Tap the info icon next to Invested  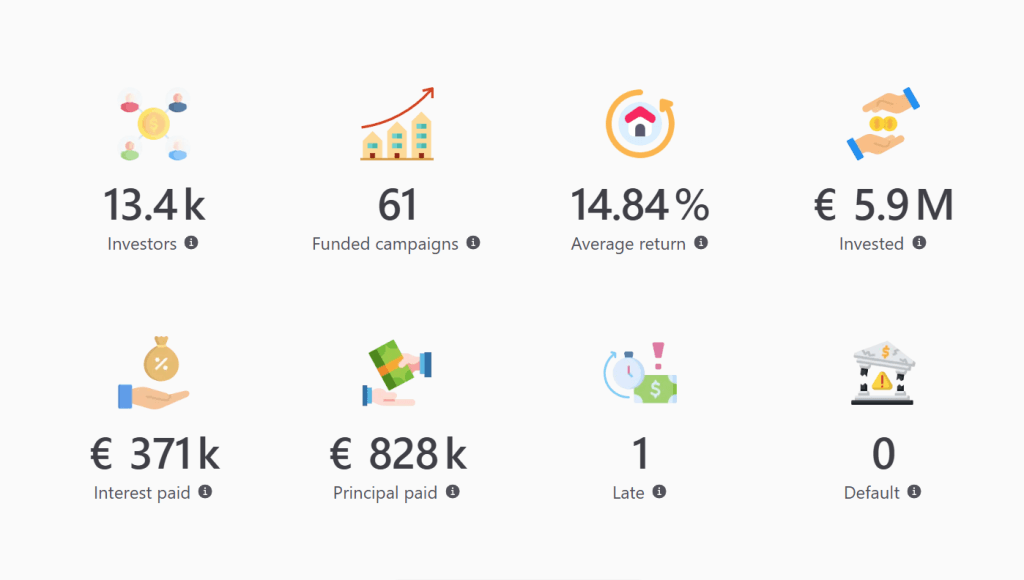pos(919,243)
